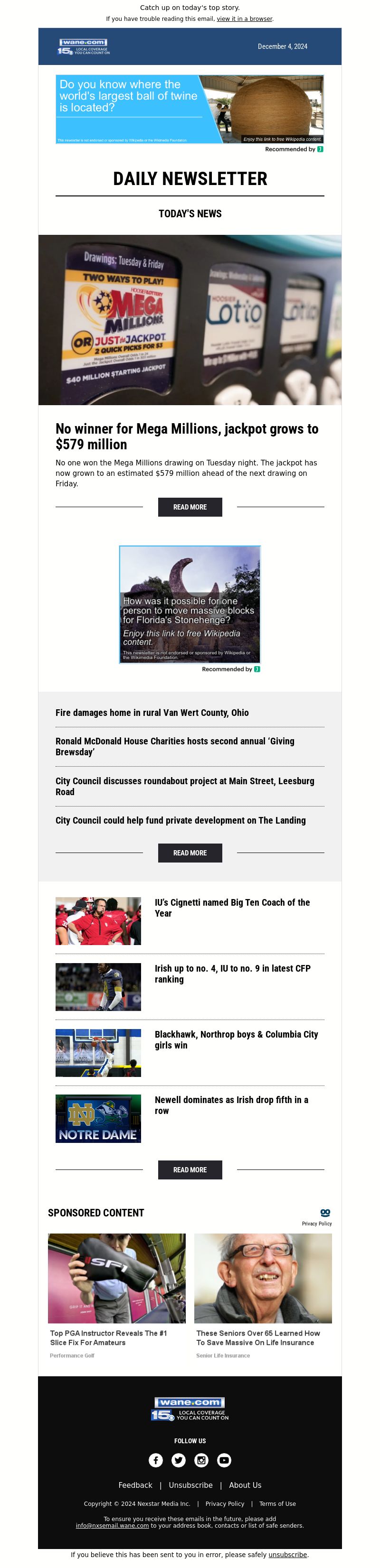Read IU's Cignetti Big Ten Coach story
Viewport: 380px width, 1568px height.
tap(232, 907)
